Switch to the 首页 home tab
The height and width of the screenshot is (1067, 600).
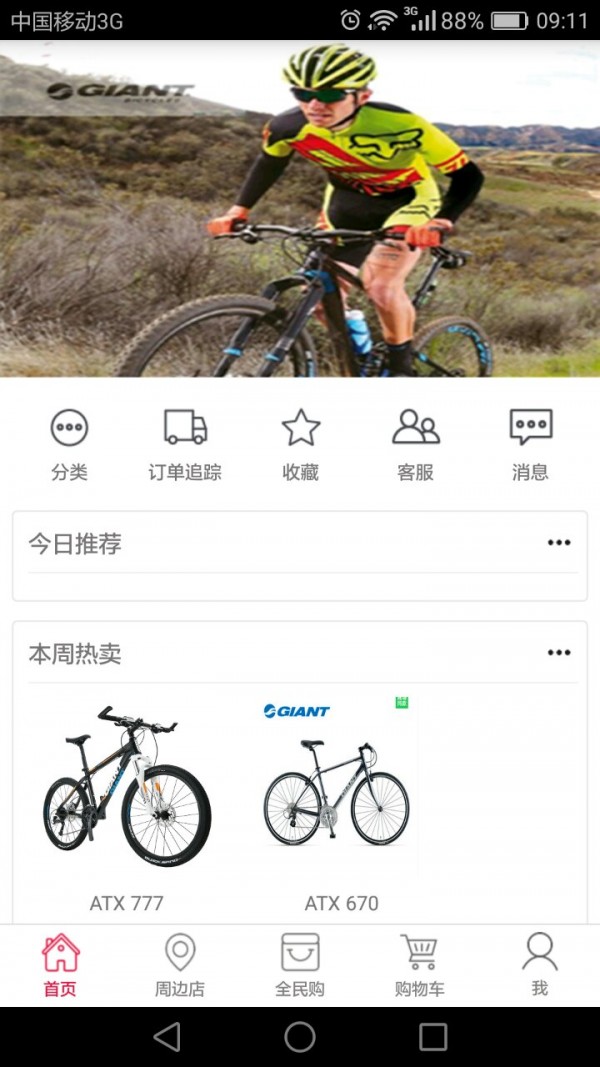click(60, 965)
